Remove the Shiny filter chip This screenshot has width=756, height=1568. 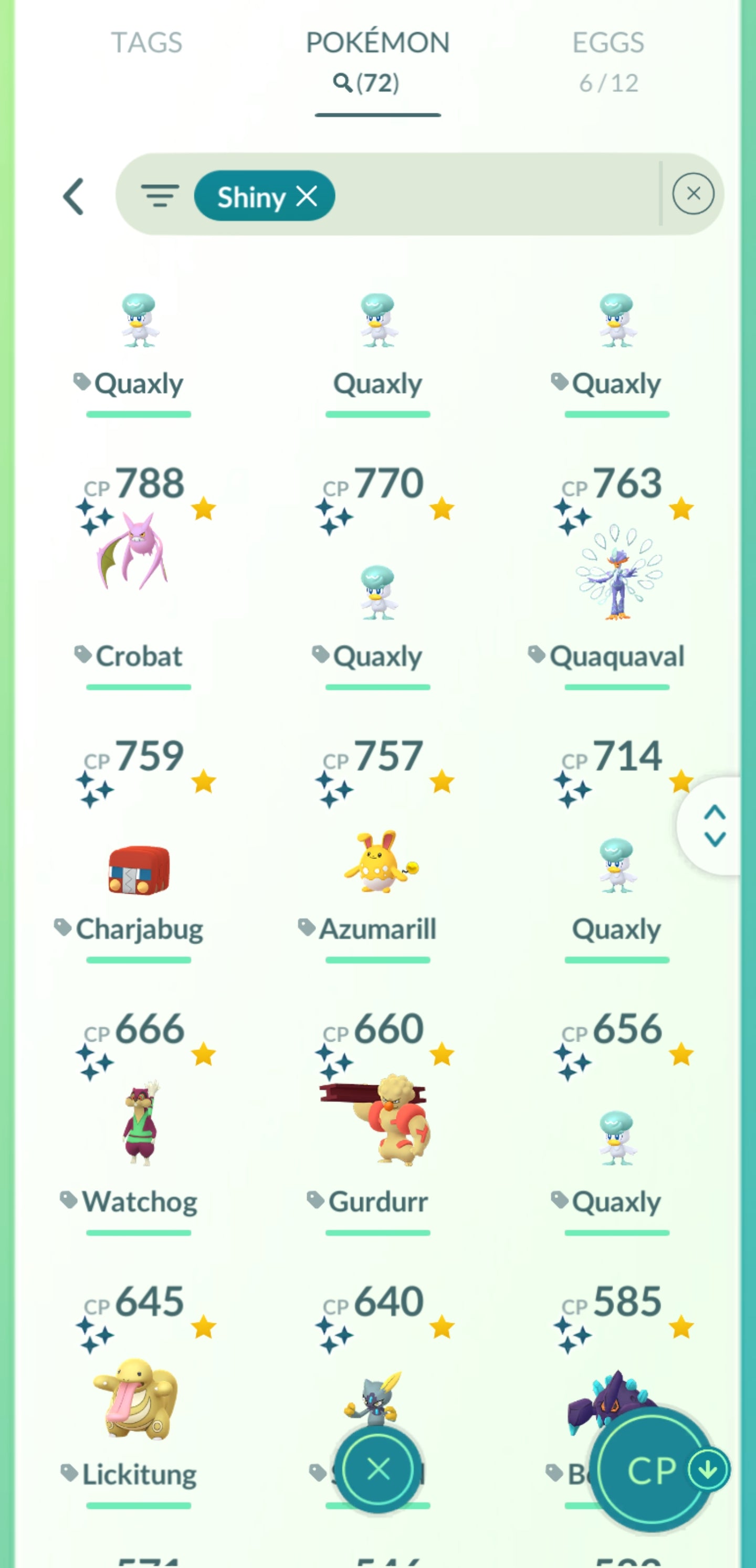pyautogui.click(x=307, y=196)
